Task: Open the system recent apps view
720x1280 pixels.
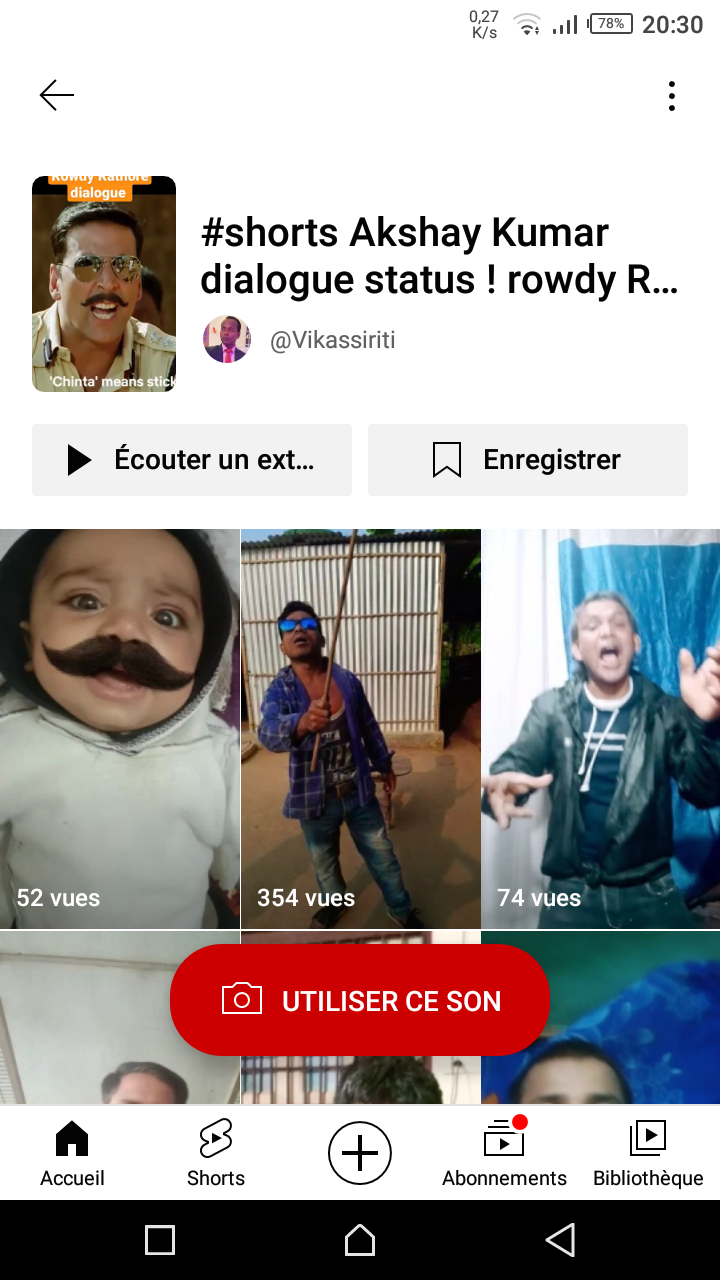Action: click(160, 1240)
